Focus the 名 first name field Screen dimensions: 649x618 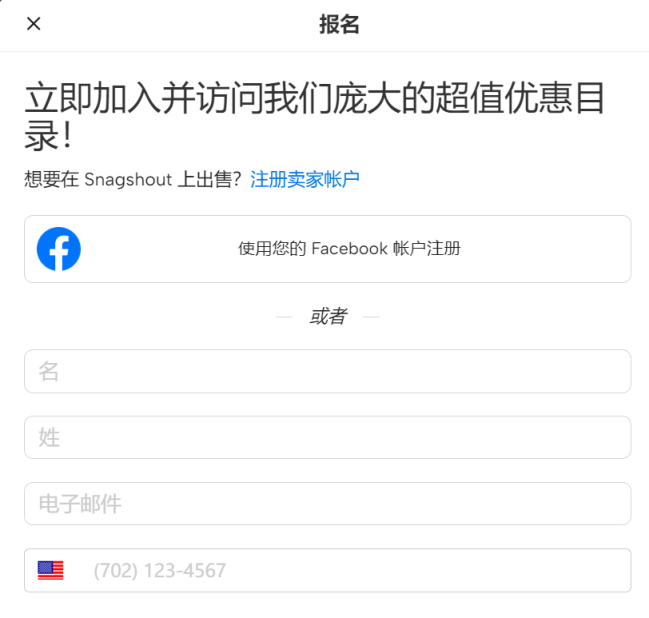tap(328, 372)
